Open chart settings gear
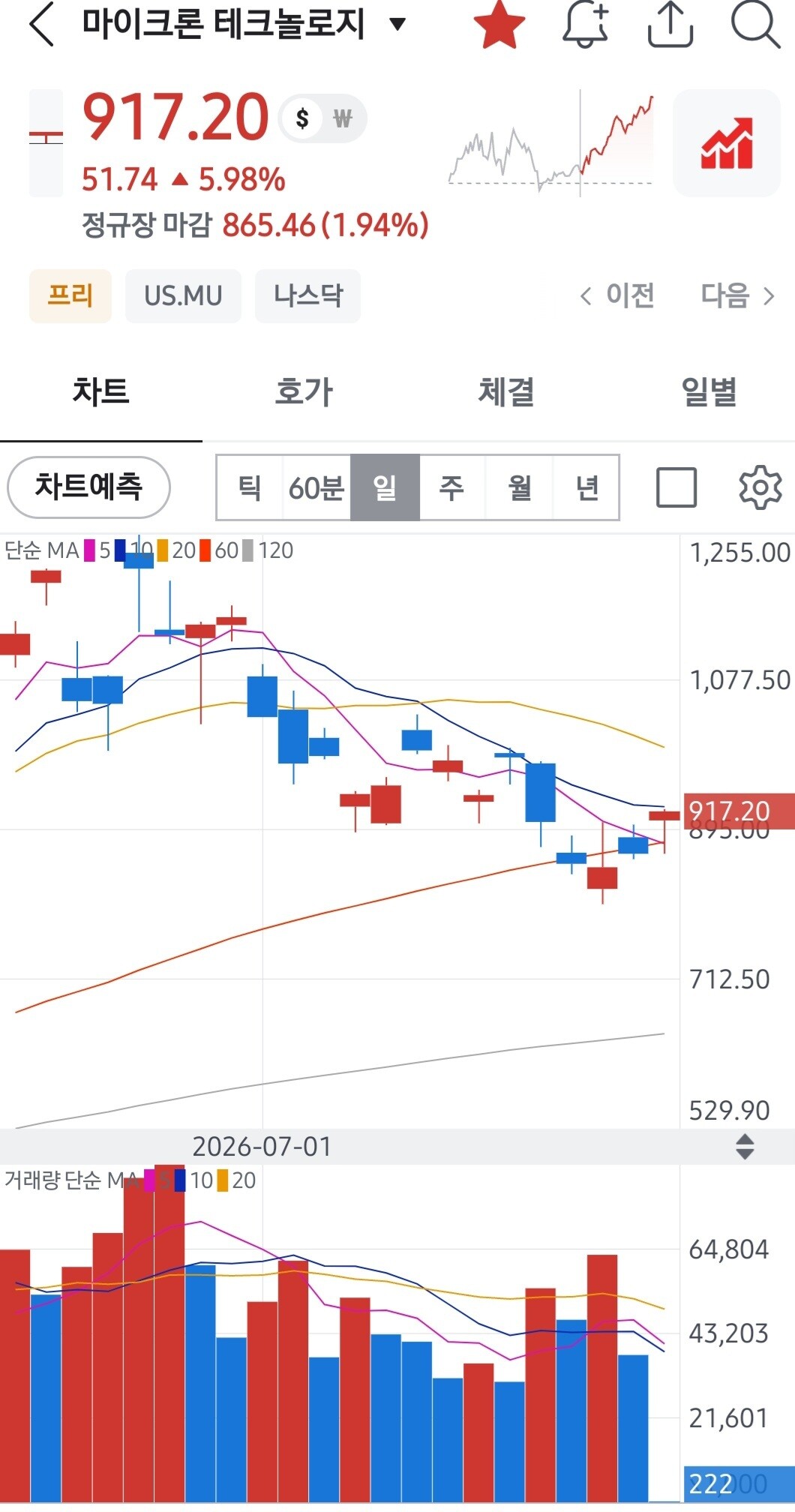This screenshot has width=795, height=1512. pyautogui.click(x=760, y=487)
